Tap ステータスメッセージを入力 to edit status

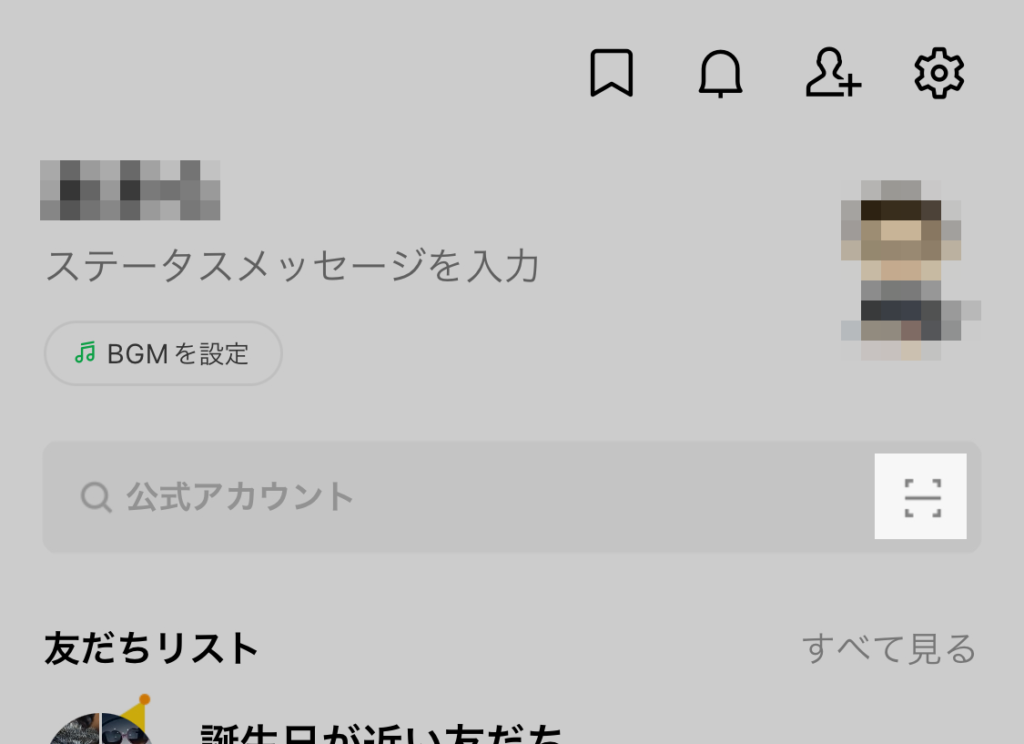coord(293,267)
